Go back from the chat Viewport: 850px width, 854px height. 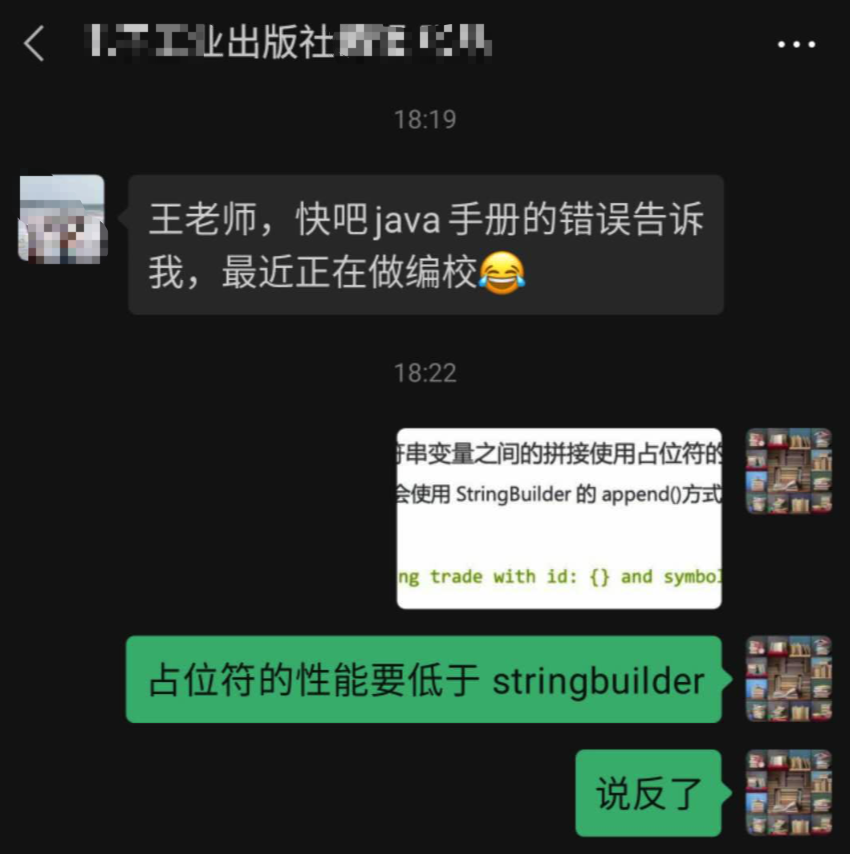click(x=35, y=44)
